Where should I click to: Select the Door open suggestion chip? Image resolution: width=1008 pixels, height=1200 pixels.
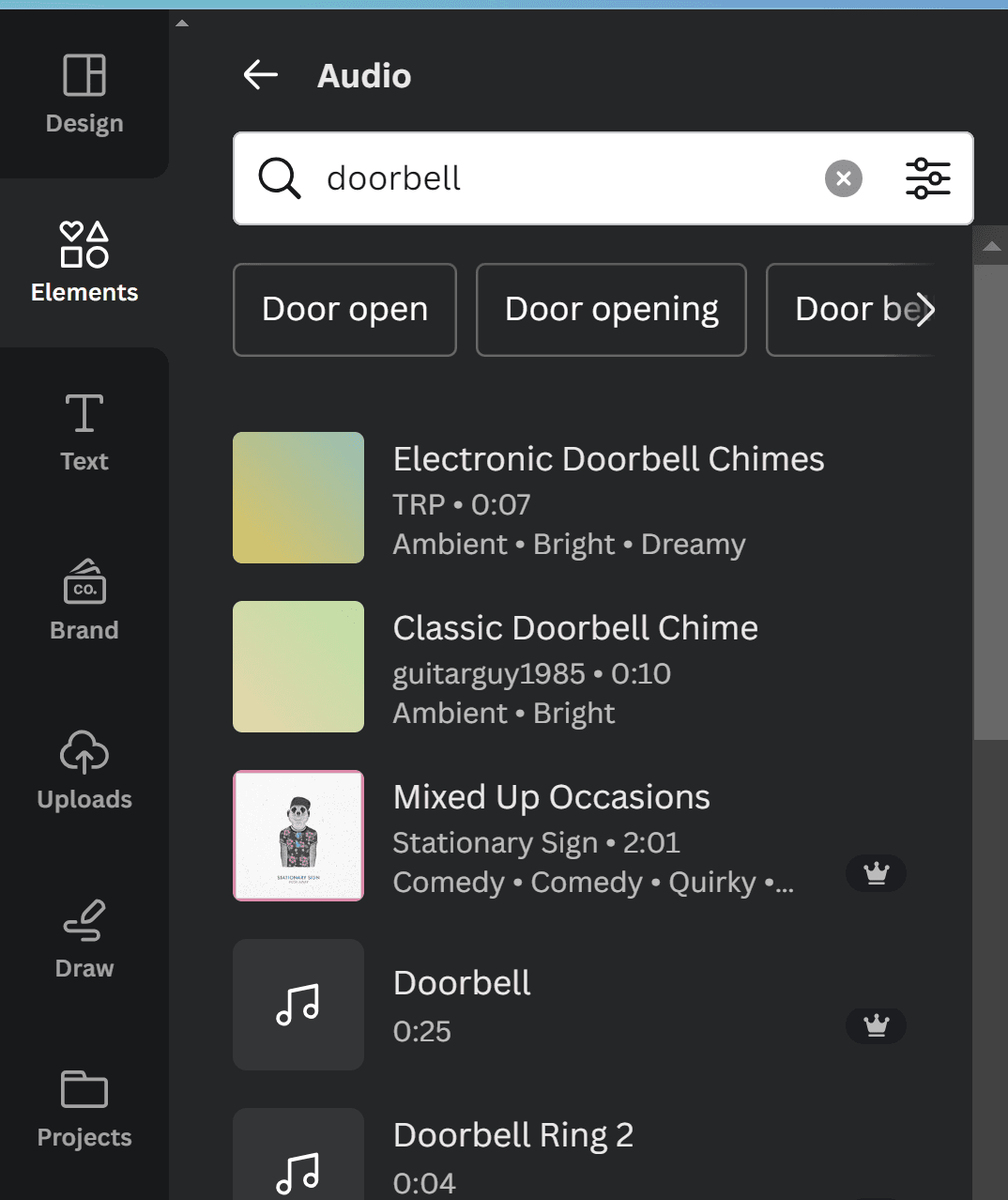point(344,310)
